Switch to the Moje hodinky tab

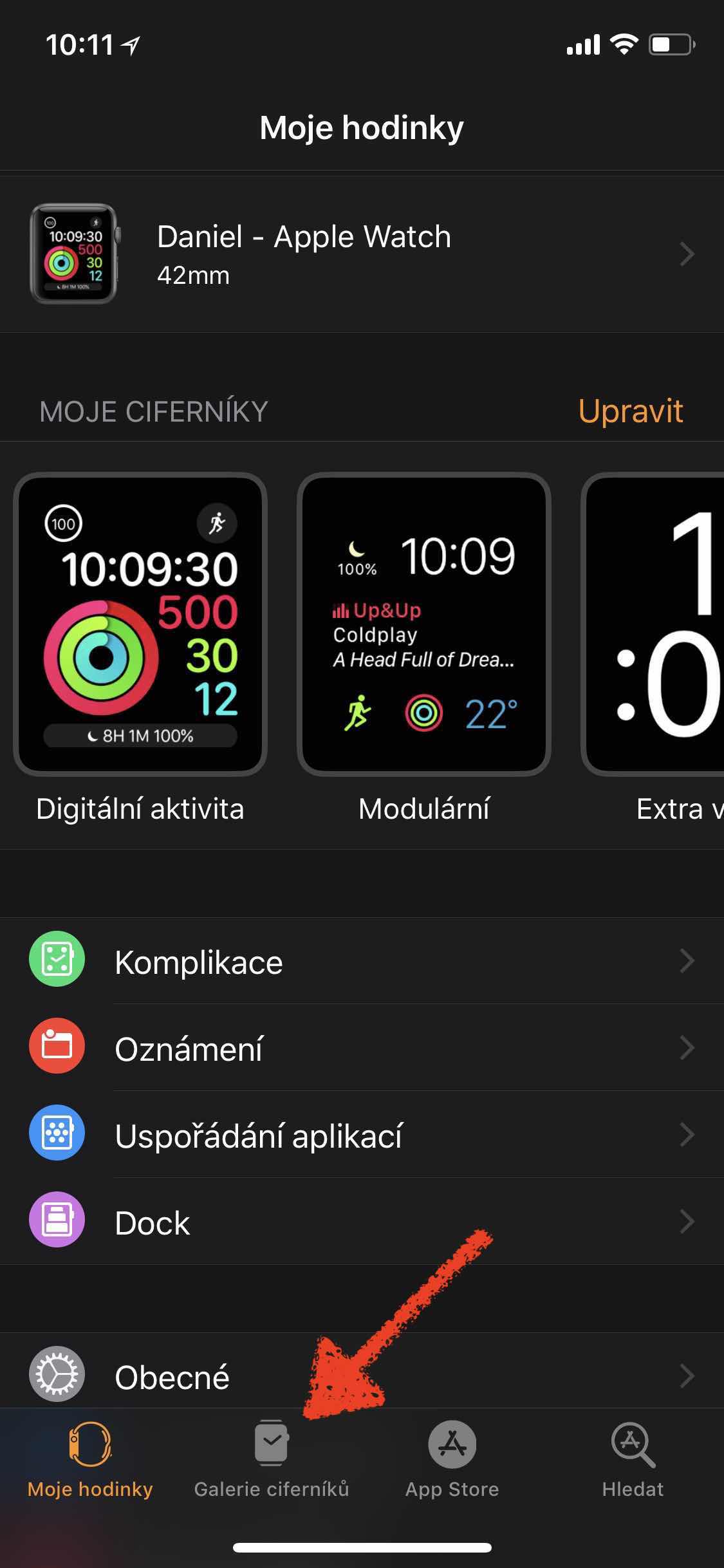90,1460
